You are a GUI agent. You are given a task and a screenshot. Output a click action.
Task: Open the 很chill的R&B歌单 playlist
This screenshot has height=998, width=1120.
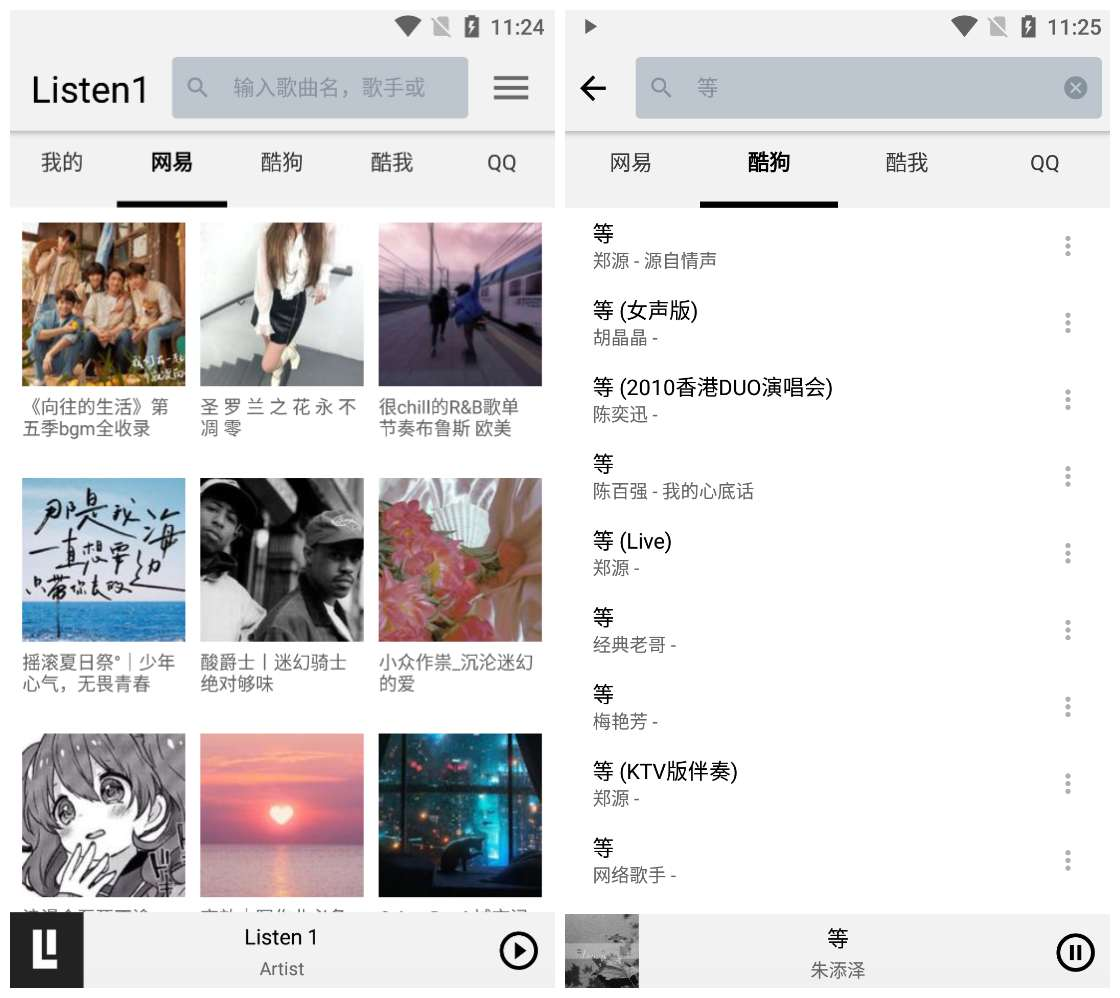click(x=460, y=304)
